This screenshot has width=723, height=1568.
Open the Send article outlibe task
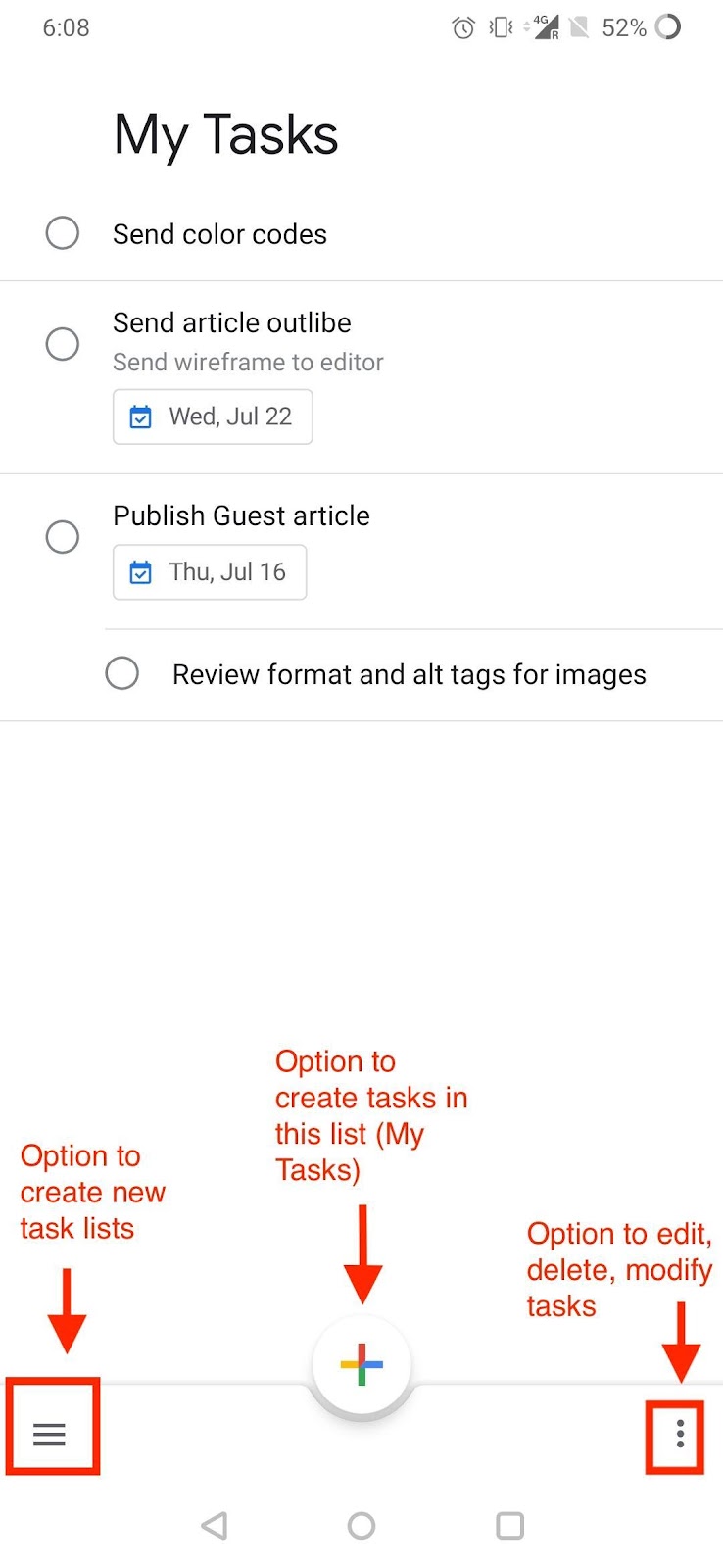click(x=232, y=322)
